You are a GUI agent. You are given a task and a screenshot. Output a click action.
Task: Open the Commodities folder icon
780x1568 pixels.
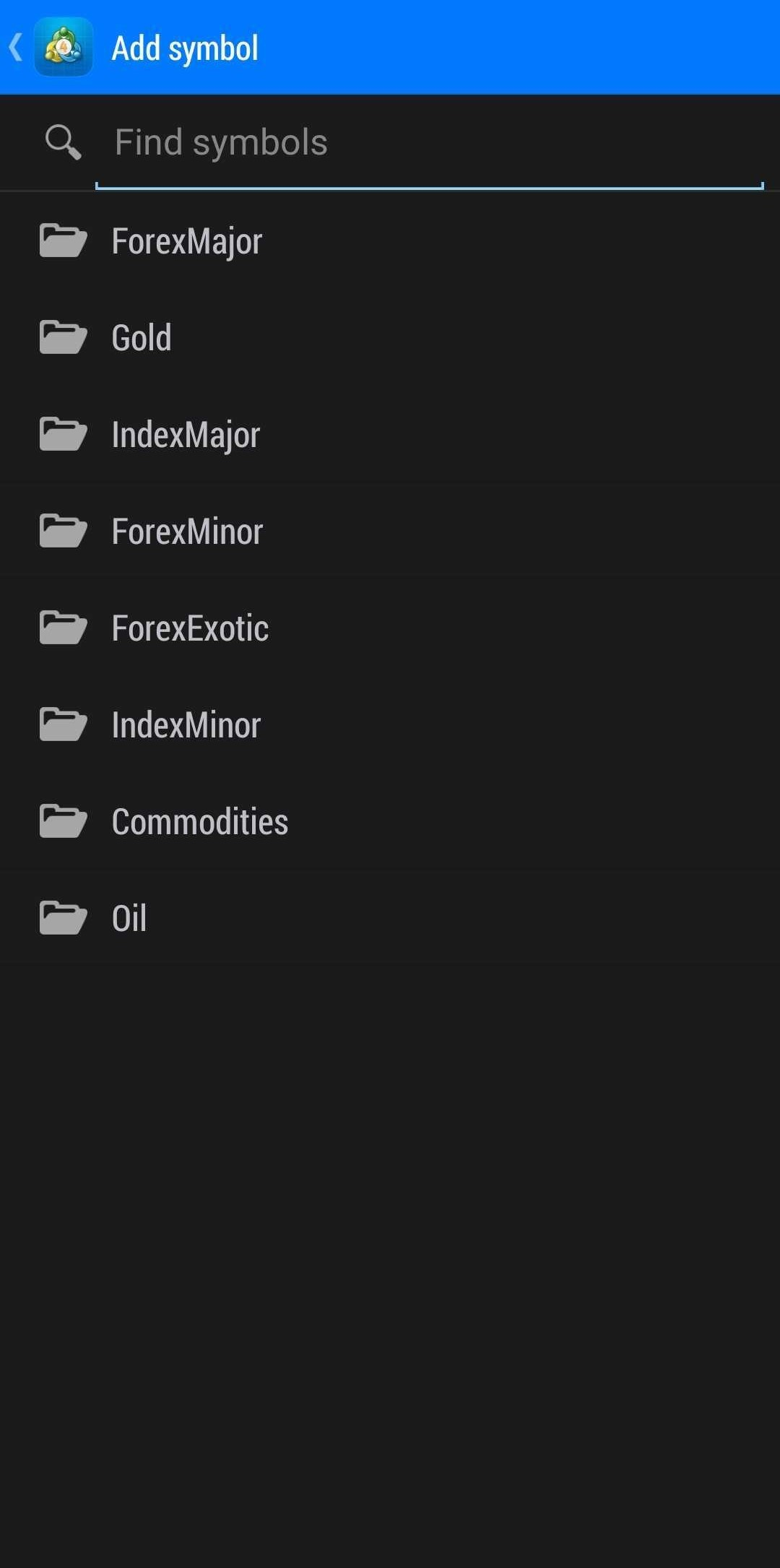(63, 820)
